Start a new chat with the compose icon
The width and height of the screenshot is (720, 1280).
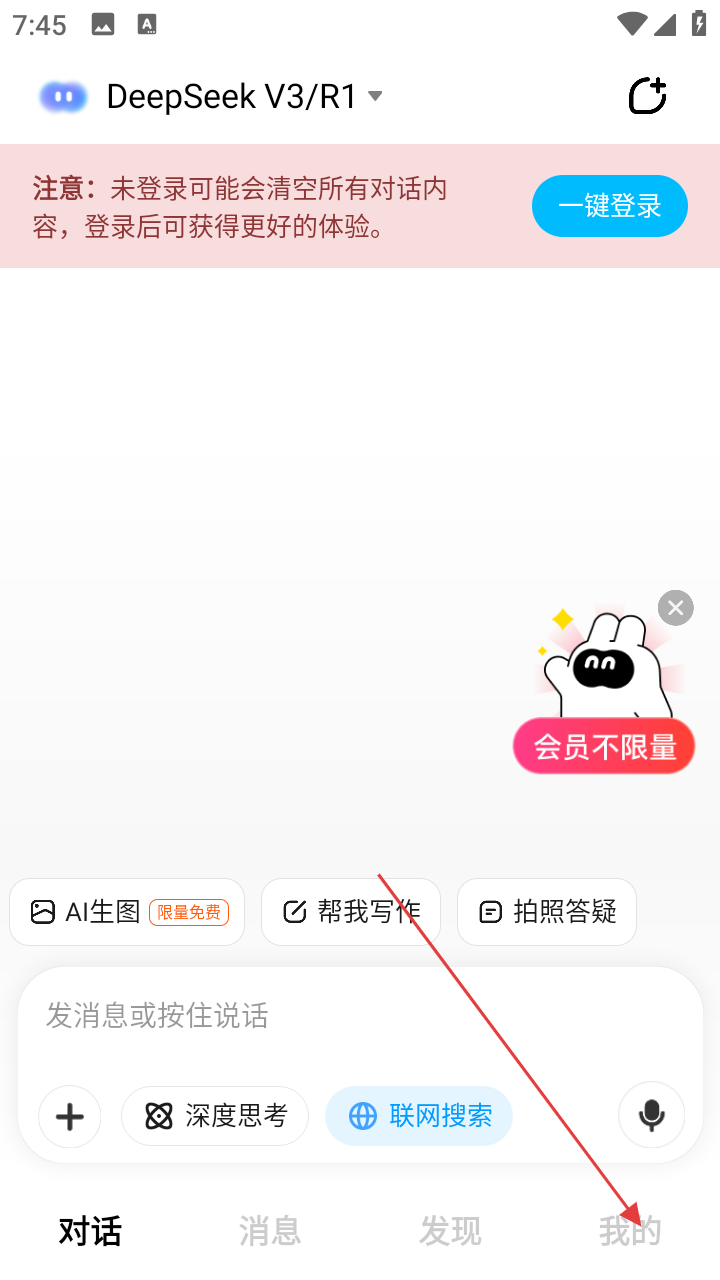point(647,96)
